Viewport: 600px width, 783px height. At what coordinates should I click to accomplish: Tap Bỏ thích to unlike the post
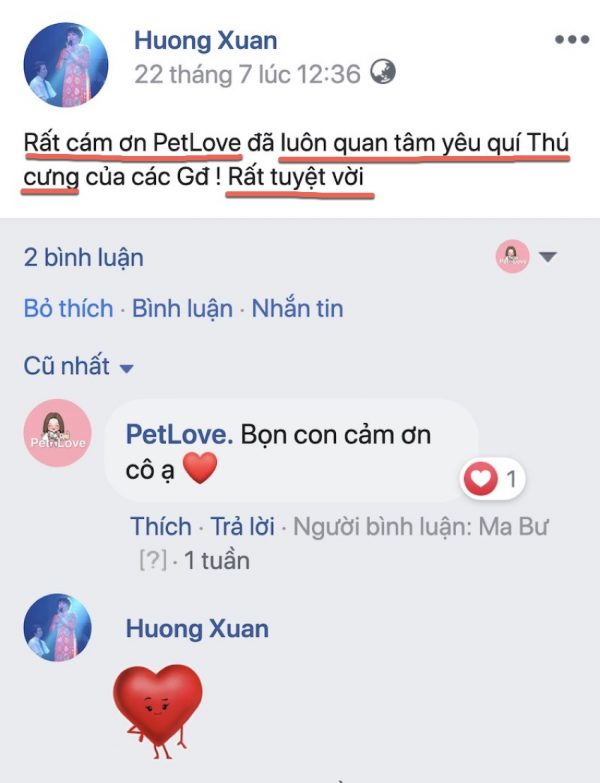[68, 308]
